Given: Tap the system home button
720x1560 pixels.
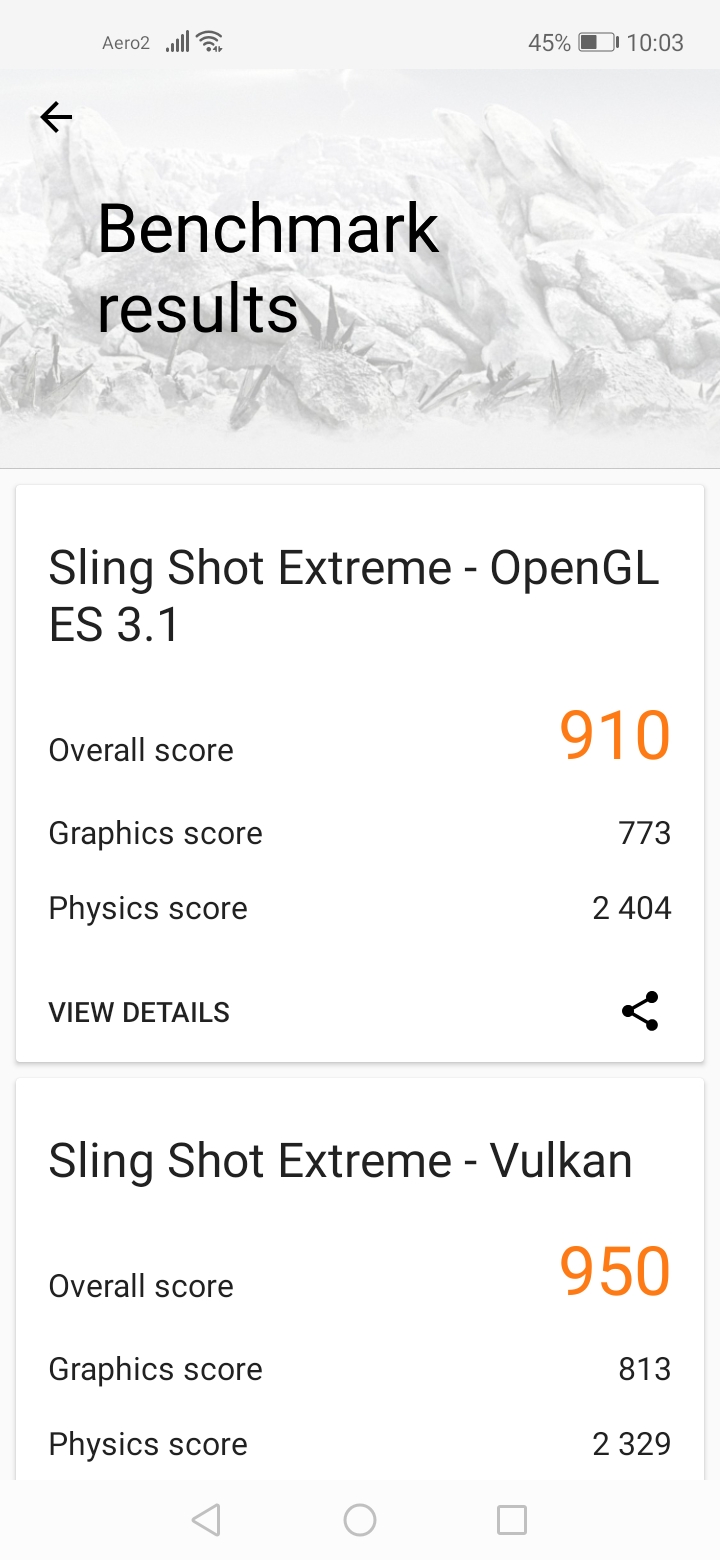Looking at the screenshot, I should [x=360, y=1520].
